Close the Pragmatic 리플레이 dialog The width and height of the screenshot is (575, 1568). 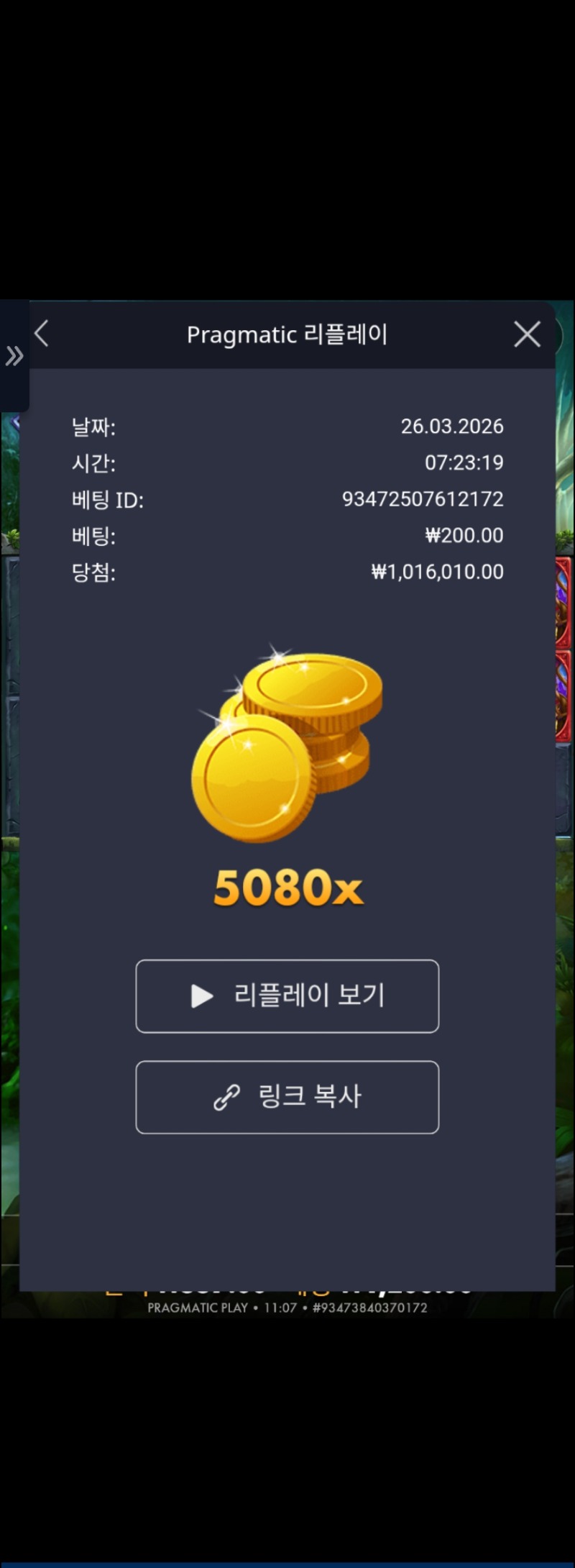[527, 334]
